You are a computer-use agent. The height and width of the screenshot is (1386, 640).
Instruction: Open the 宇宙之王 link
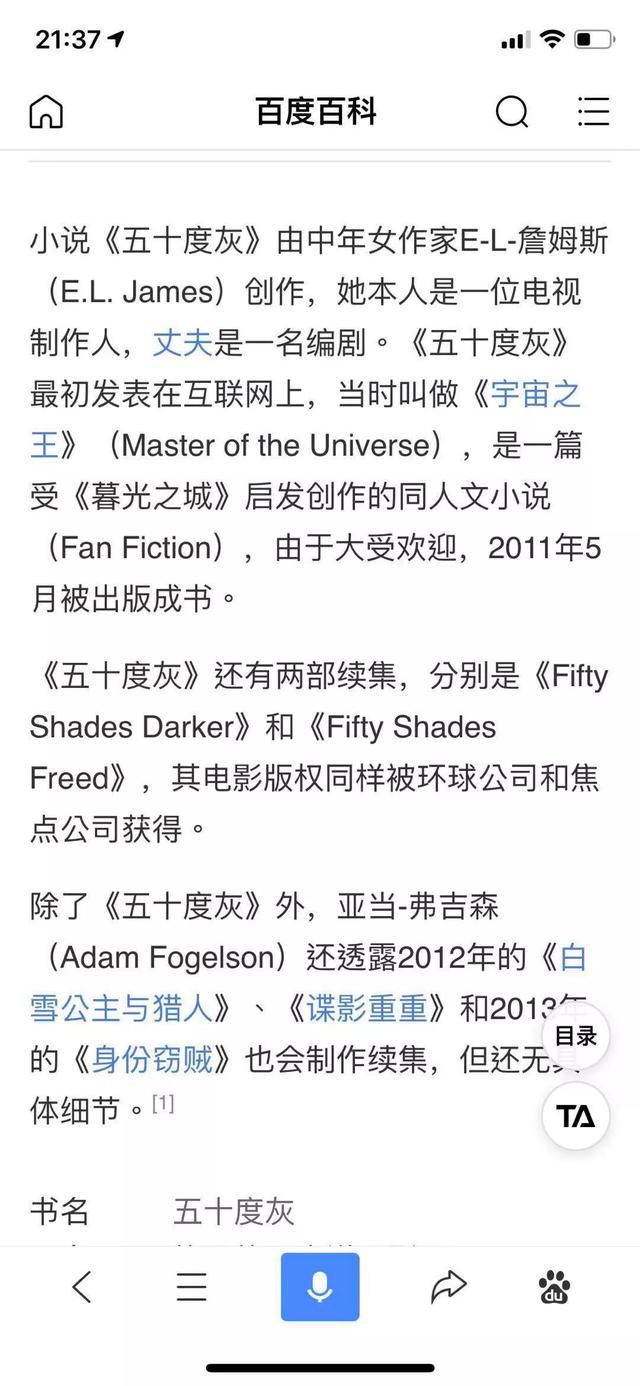[x=306, y=419]
